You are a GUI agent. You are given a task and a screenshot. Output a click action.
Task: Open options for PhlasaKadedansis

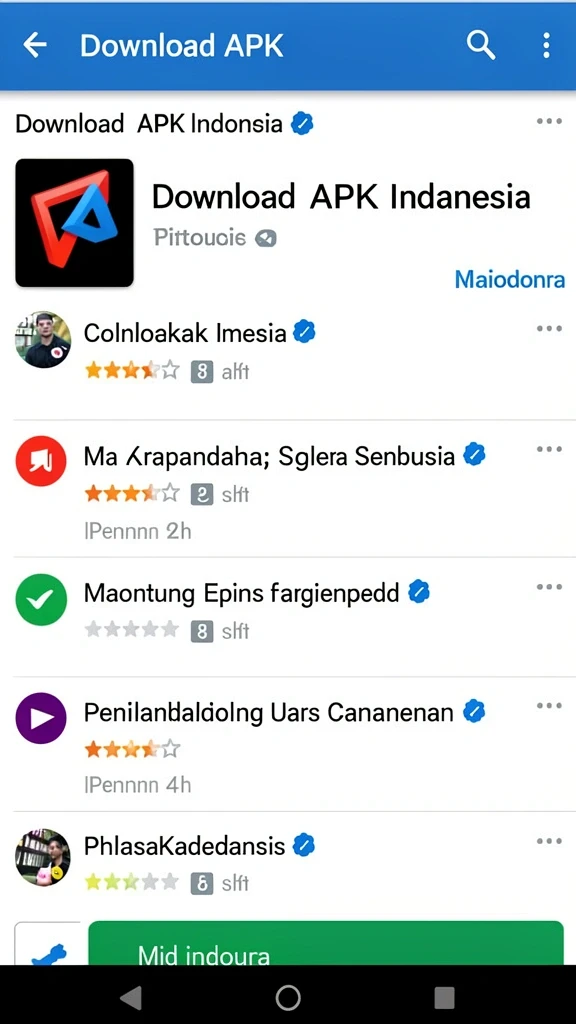click(549, 840)
